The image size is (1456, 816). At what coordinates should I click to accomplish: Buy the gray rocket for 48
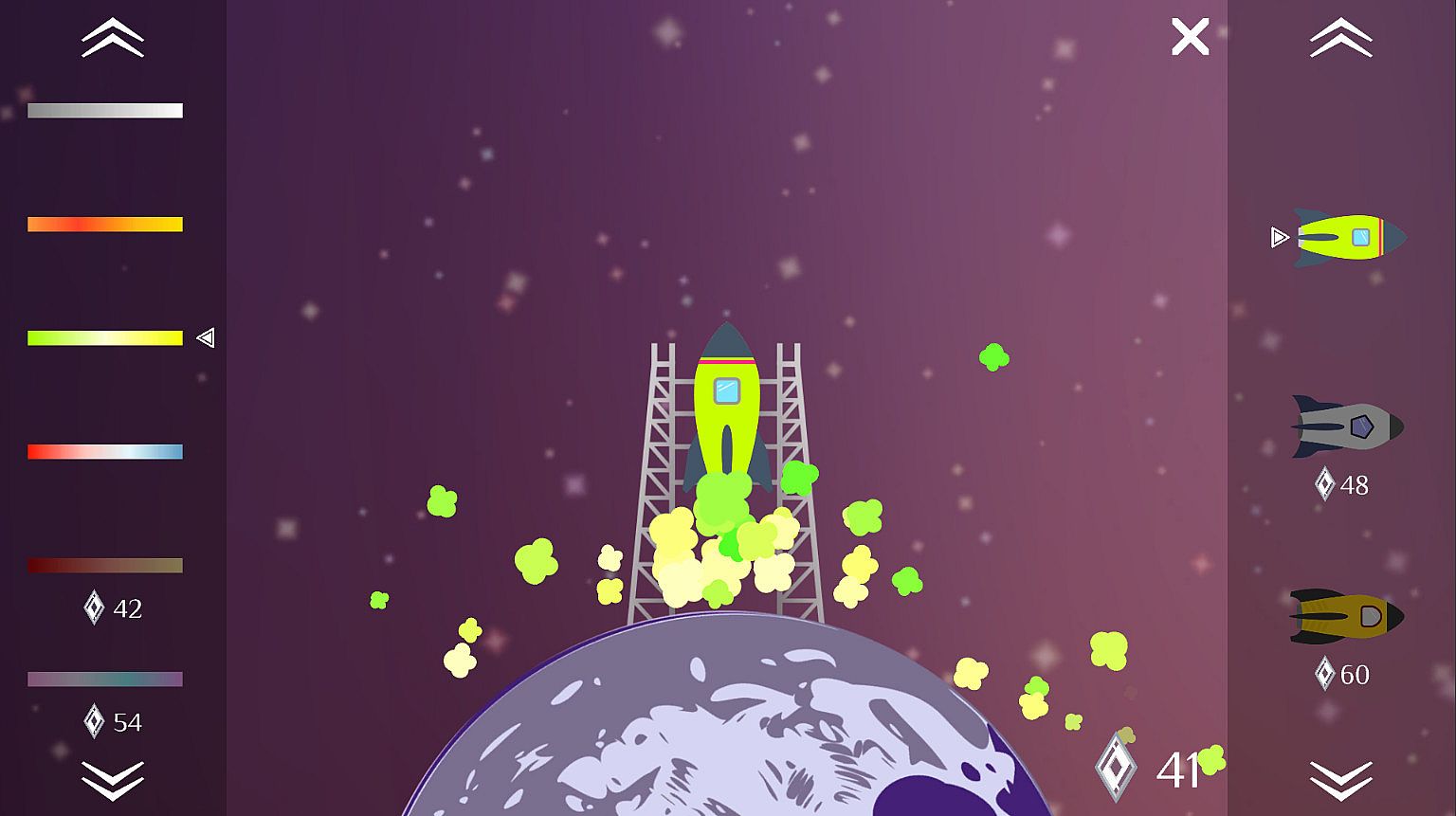(x=1348, y=426)
